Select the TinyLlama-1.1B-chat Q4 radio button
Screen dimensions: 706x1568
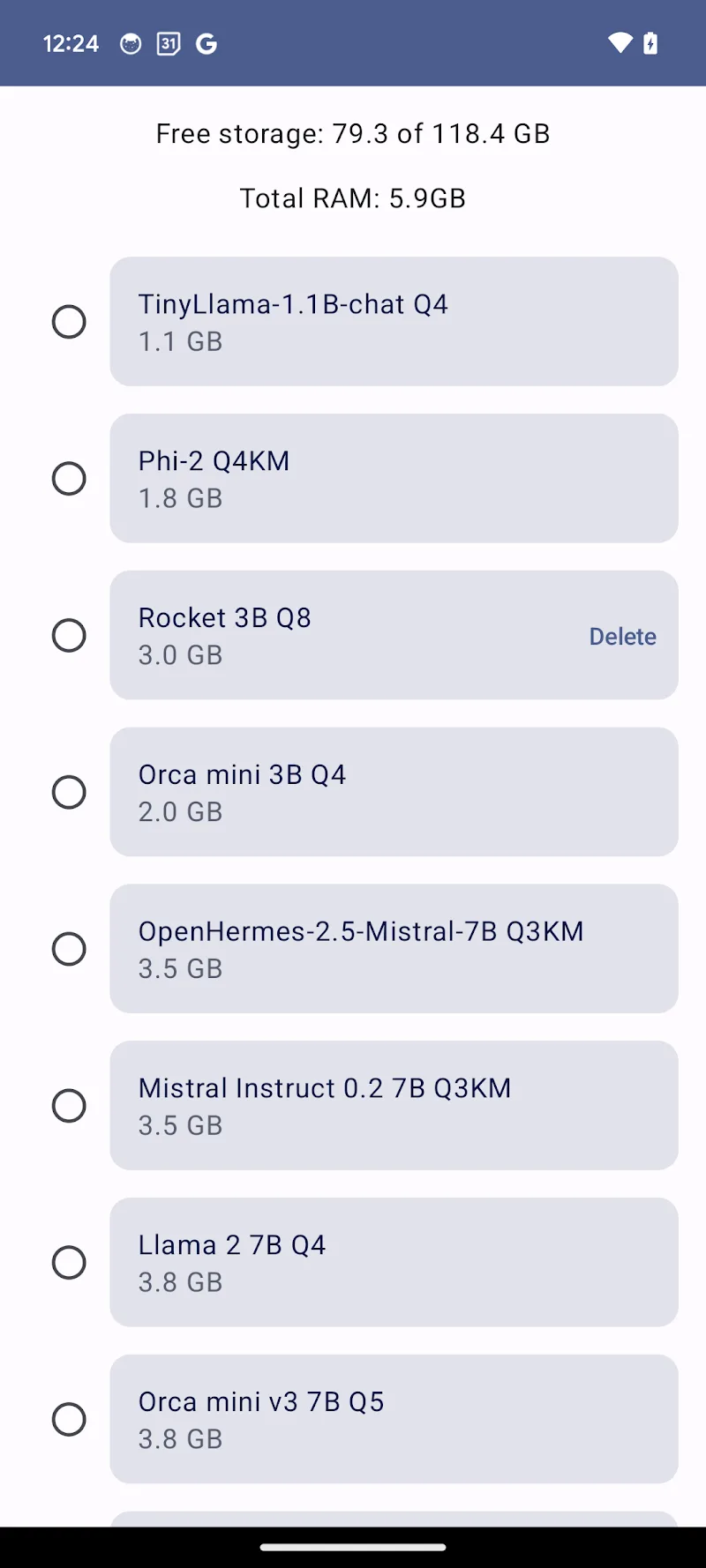coord(69,322)
